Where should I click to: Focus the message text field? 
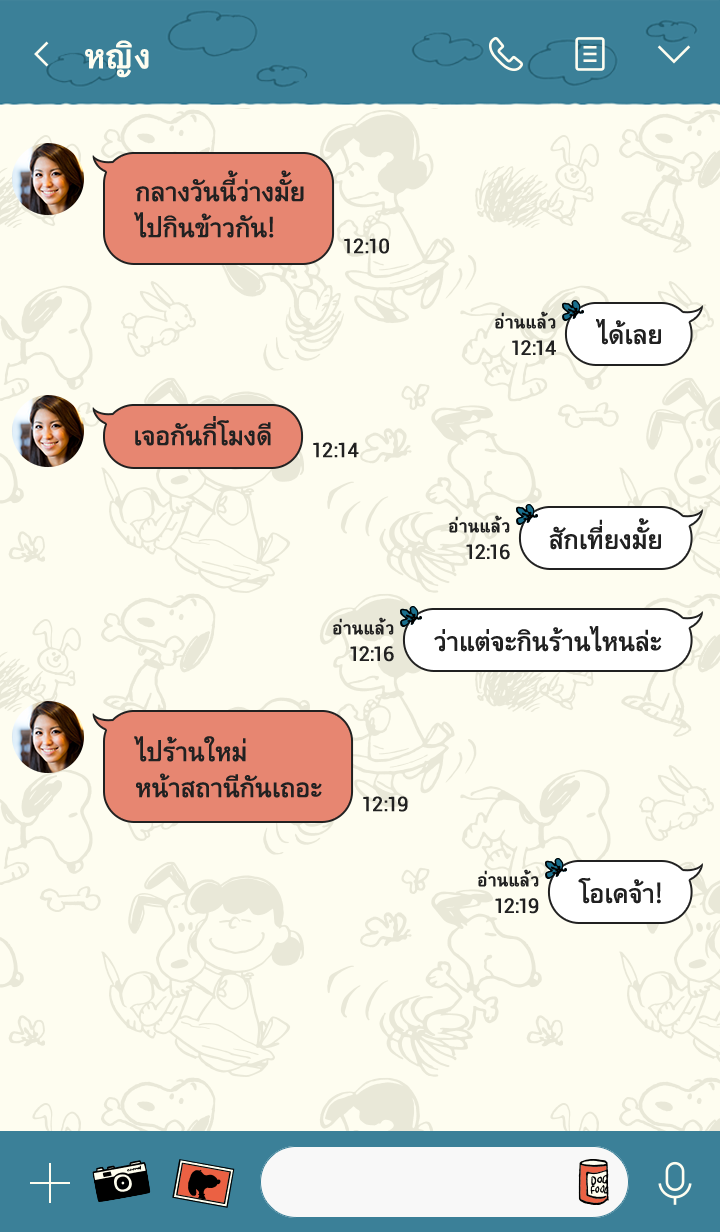click(x=415, y=1182)
